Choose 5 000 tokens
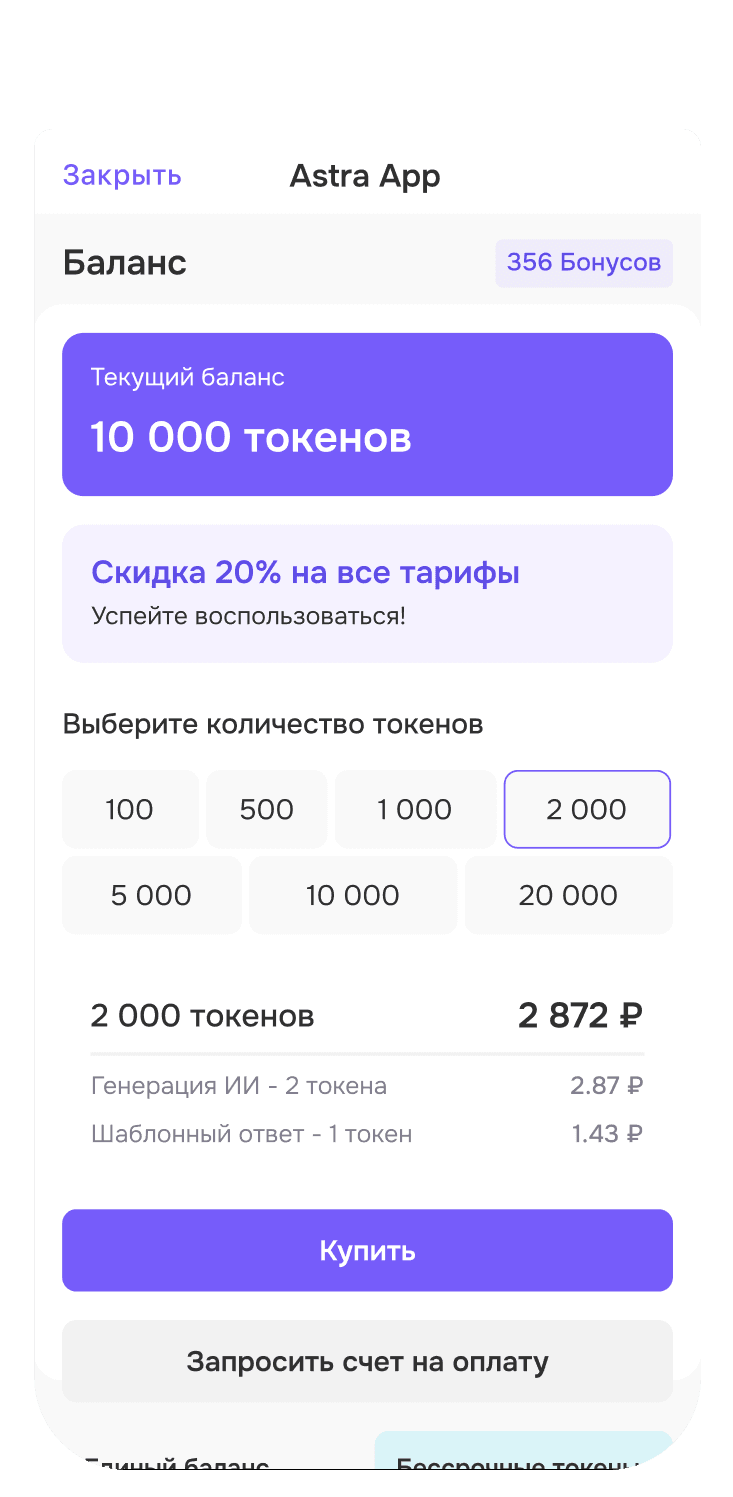Image resolution: width=733 pixels, height=1497 pixels. 151,895
